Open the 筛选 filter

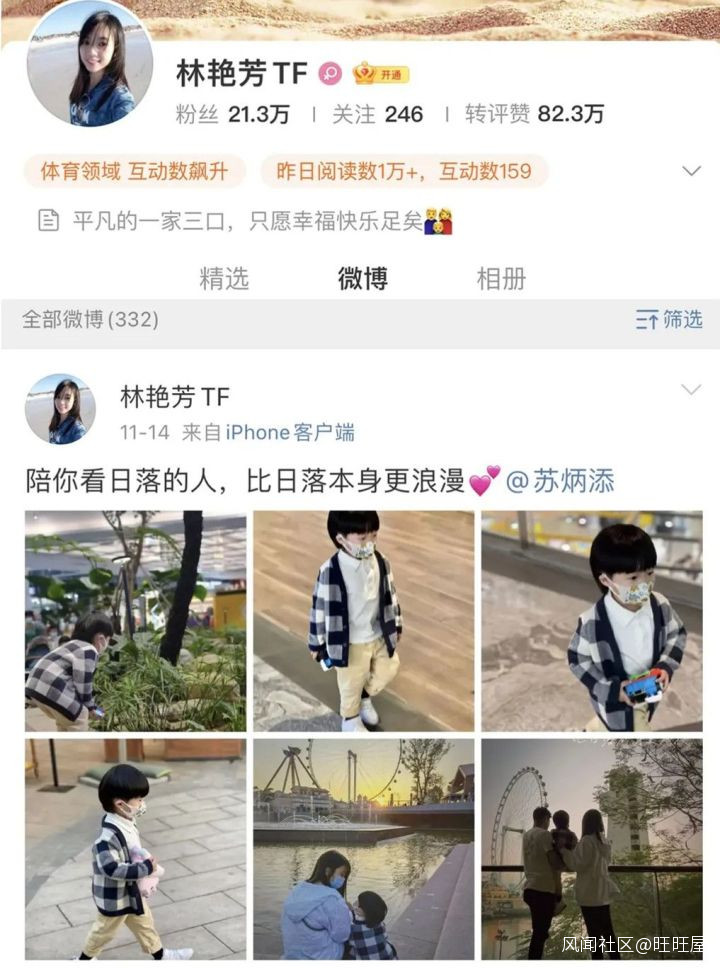669,320
